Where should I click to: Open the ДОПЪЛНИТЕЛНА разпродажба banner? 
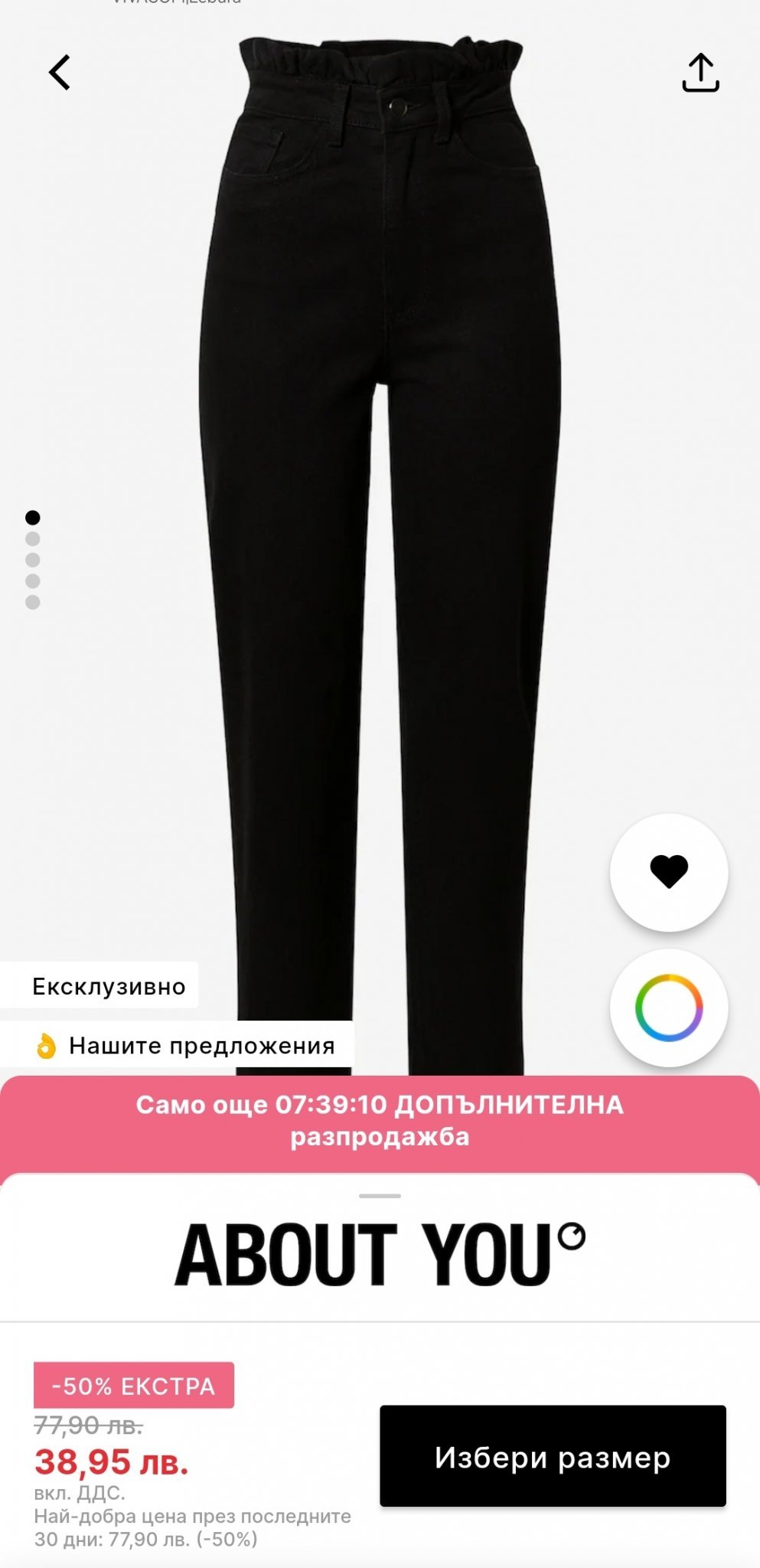380,1121
